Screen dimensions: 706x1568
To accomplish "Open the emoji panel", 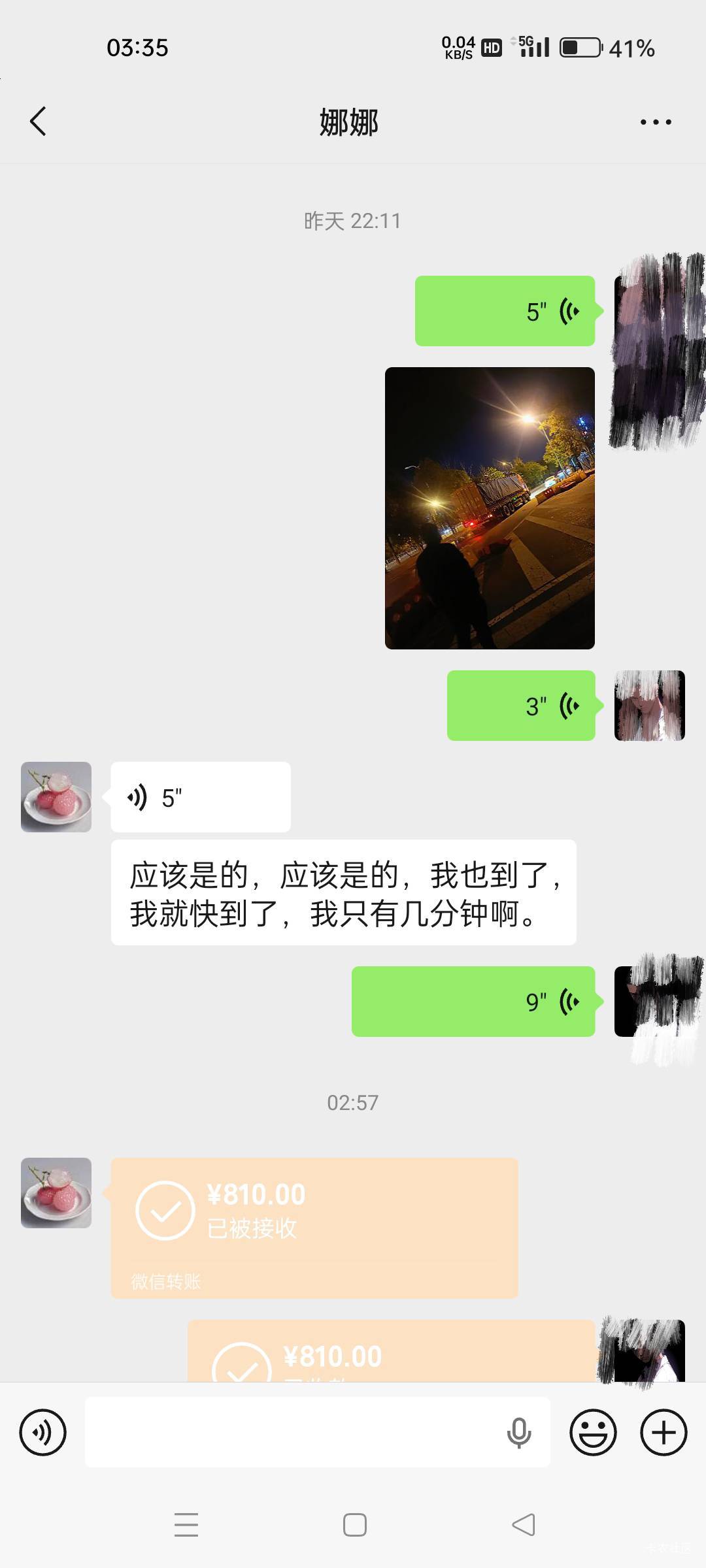I will (593, 1432).
